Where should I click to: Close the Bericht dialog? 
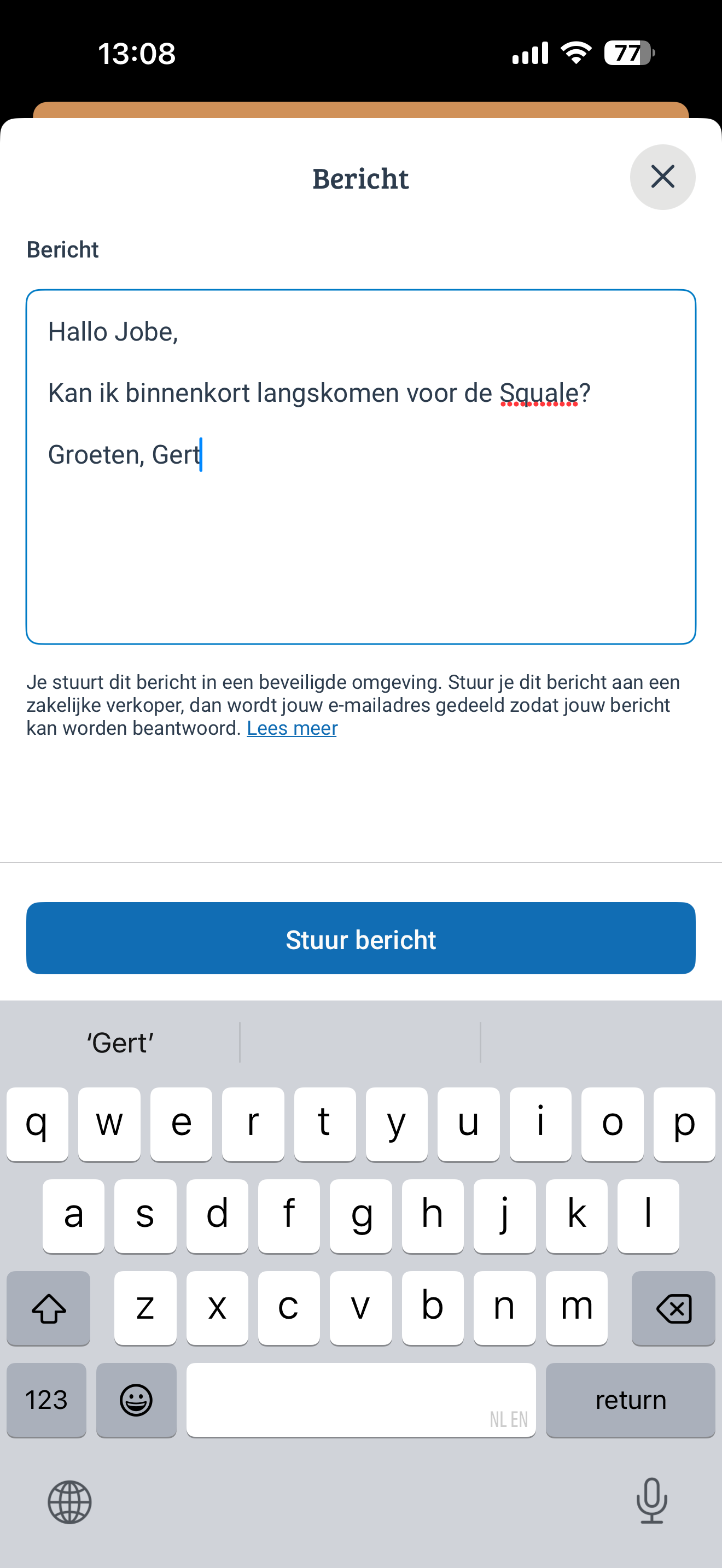(662, 177)
